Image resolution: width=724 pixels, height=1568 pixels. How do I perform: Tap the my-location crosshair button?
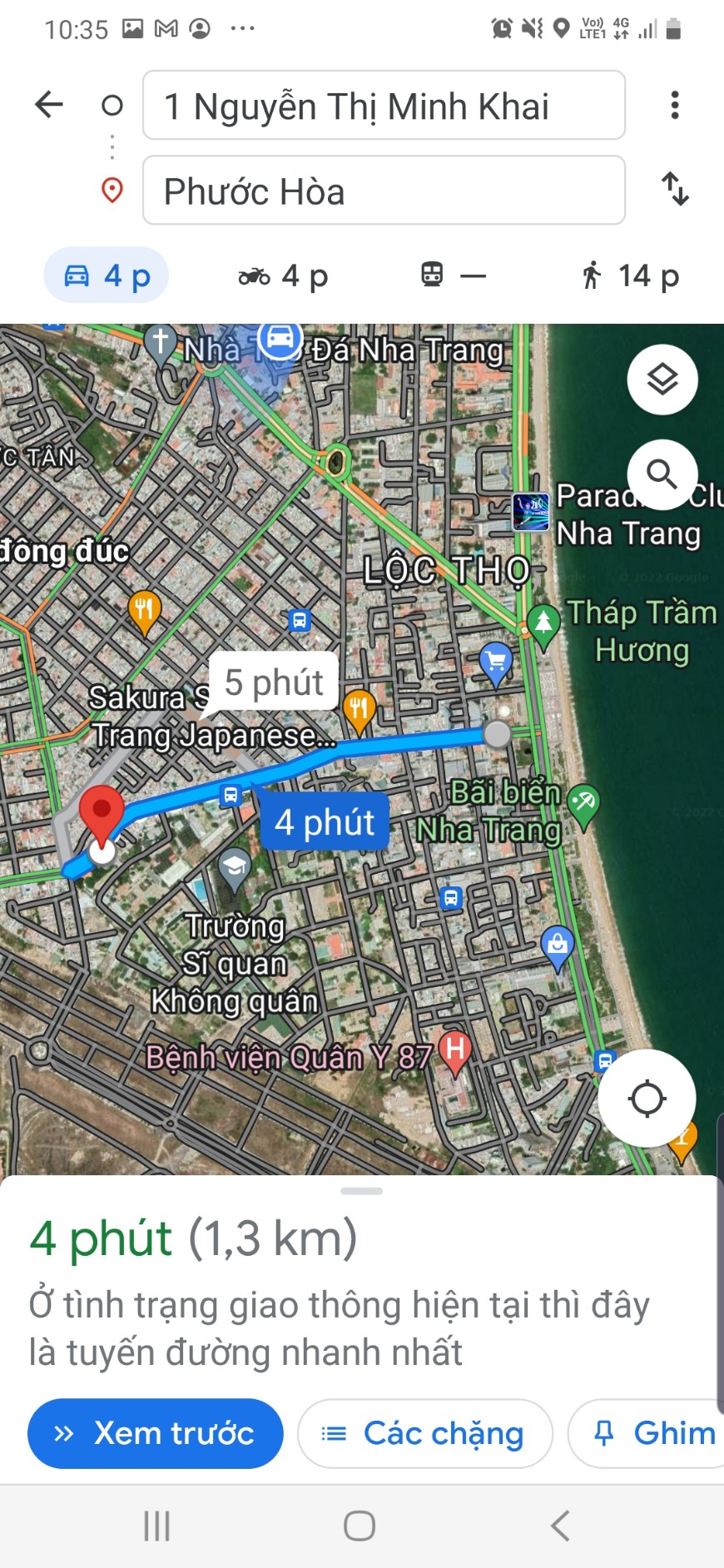647,1099
